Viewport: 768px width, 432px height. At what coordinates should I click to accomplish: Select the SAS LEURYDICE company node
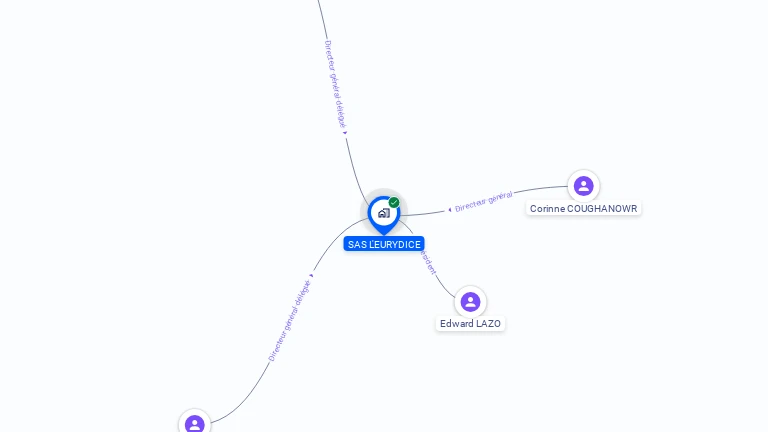coord(383,213)
